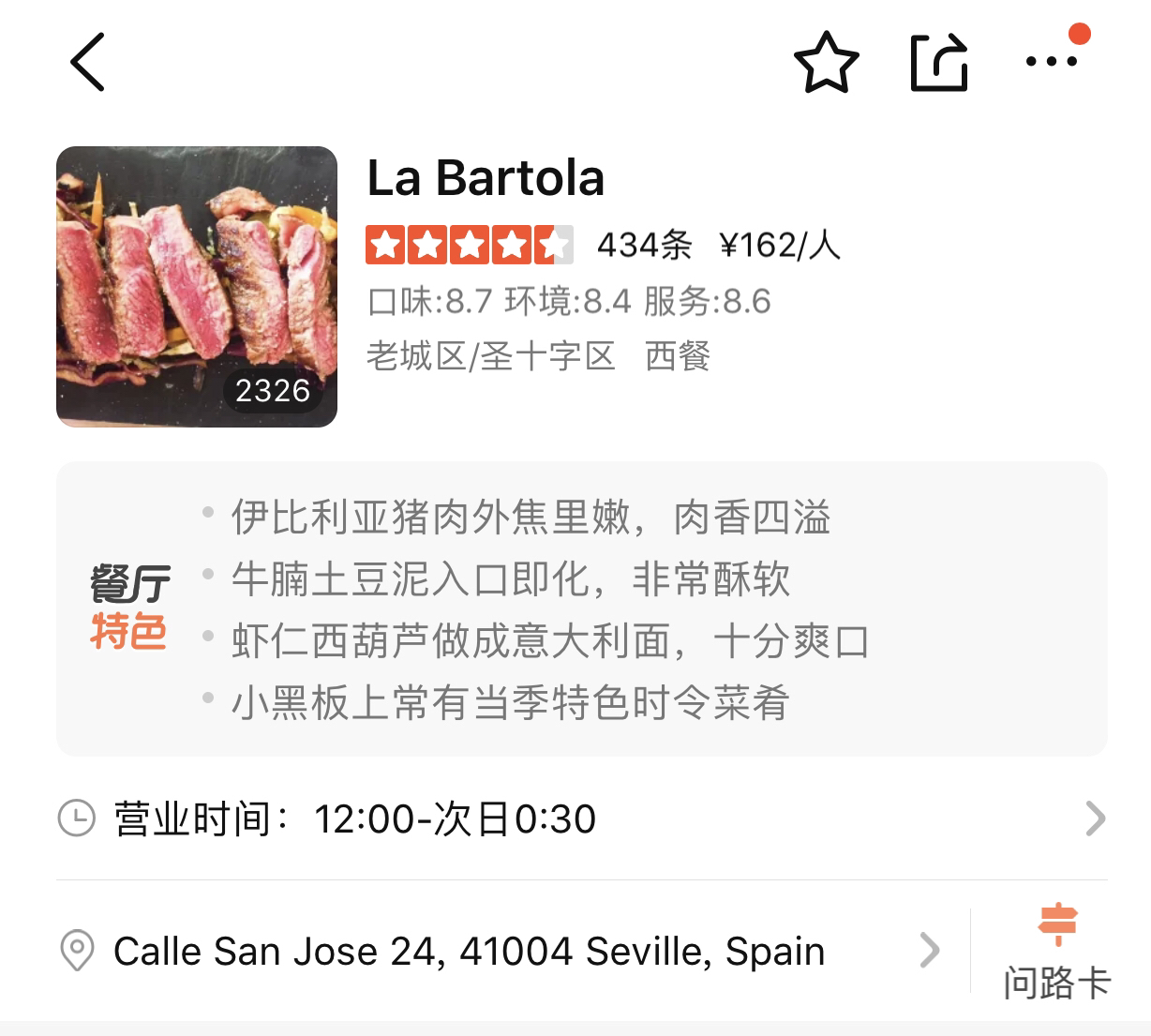Share this restaurant page

click(x=938, y=63)
